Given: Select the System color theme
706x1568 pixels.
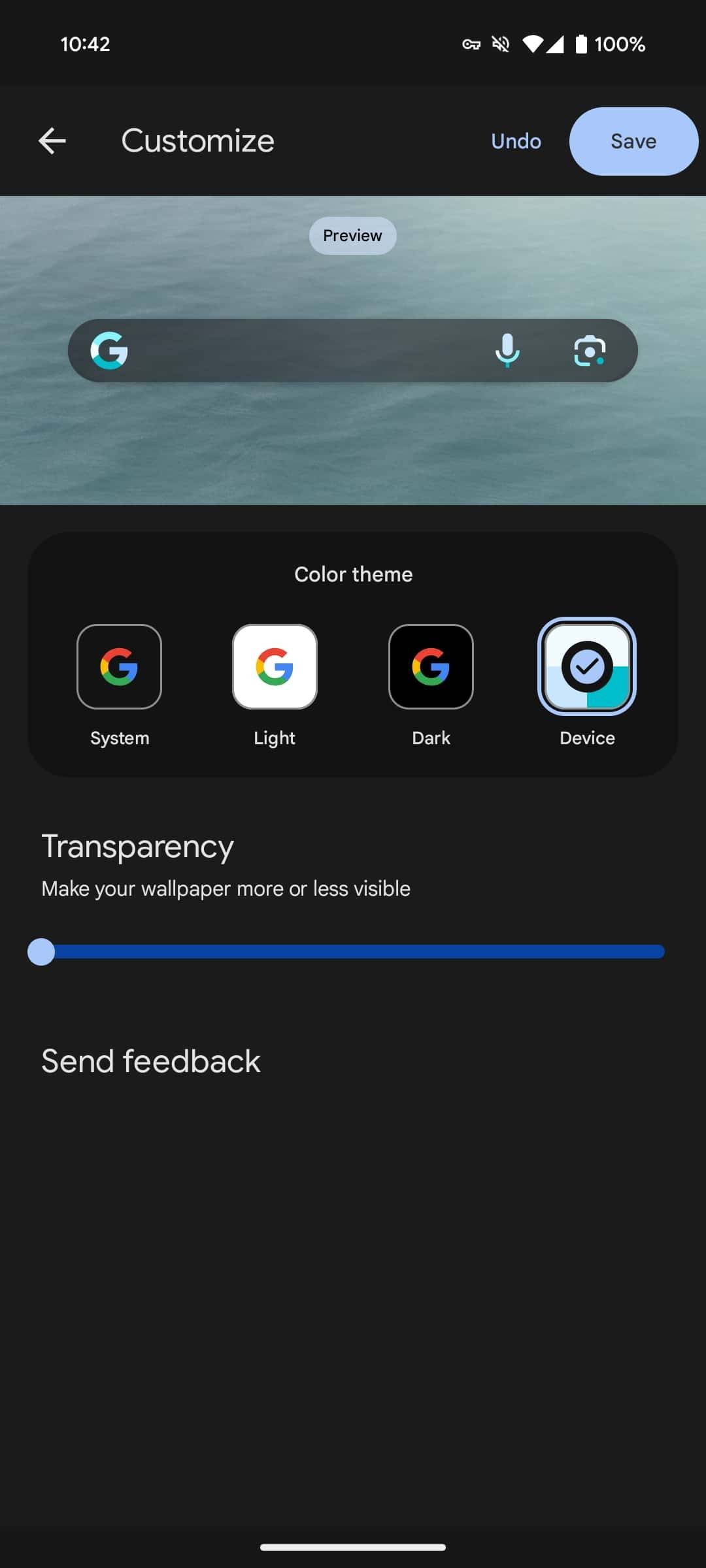Looking at the screenshot, I should (119, 667).
